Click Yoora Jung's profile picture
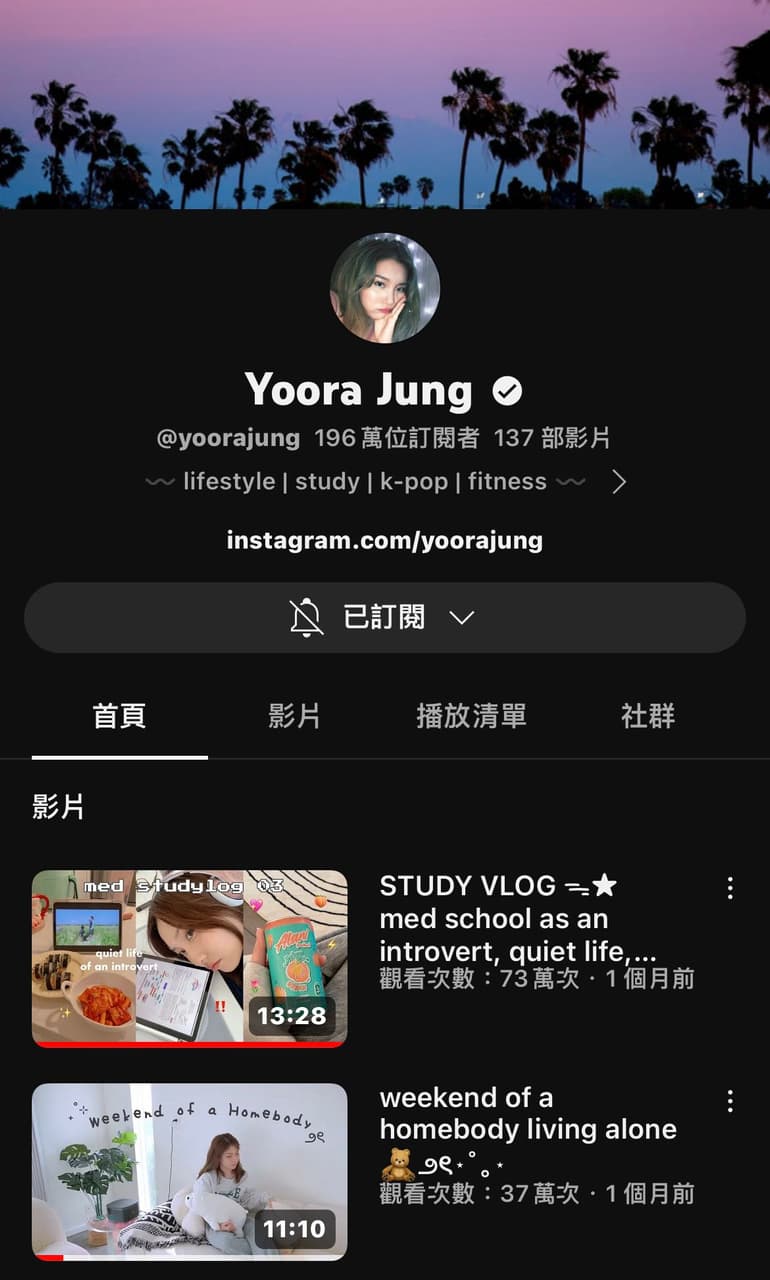 385,289
